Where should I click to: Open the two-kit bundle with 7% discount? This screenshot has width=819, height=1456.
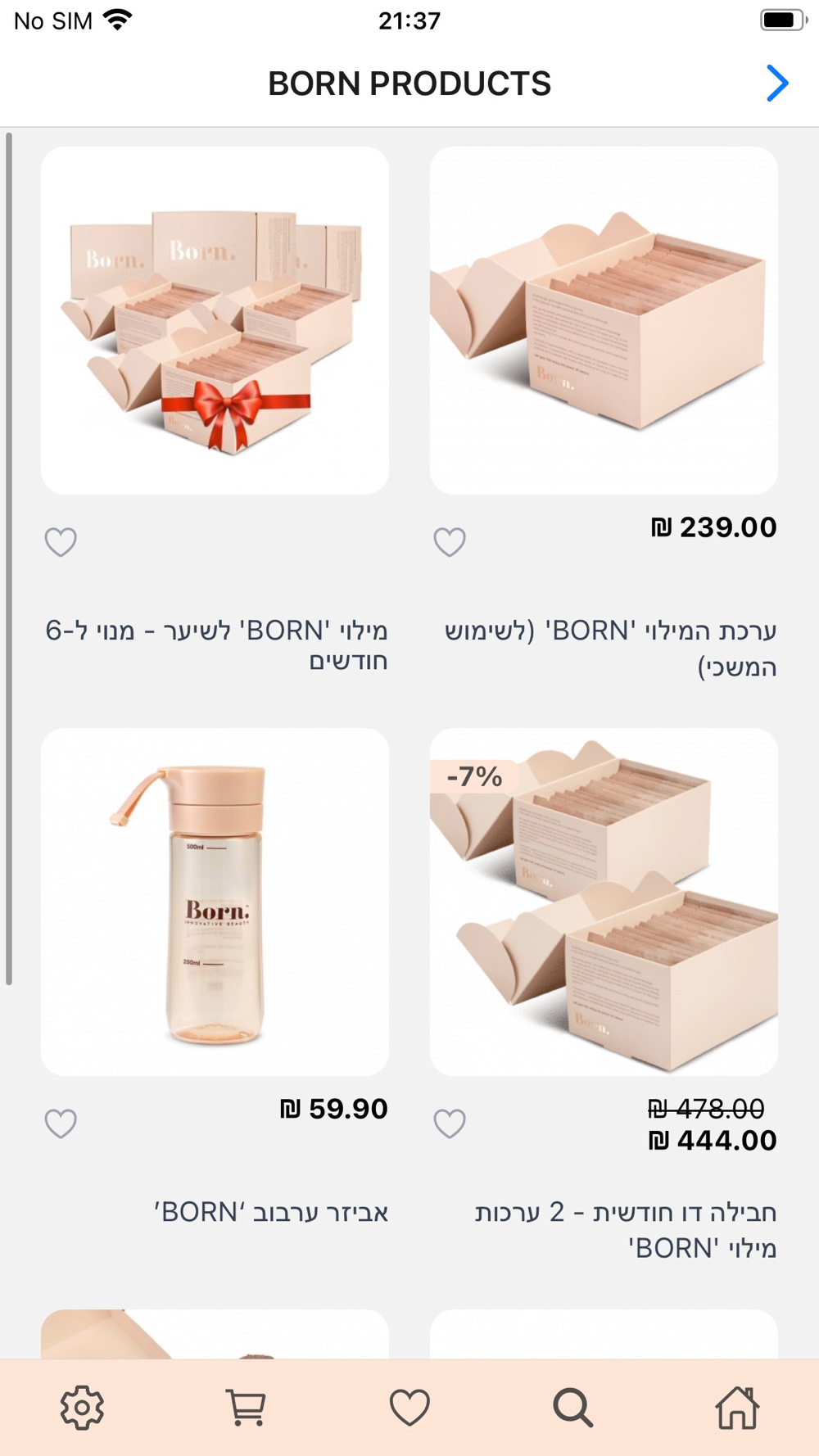tap(604, 902)
